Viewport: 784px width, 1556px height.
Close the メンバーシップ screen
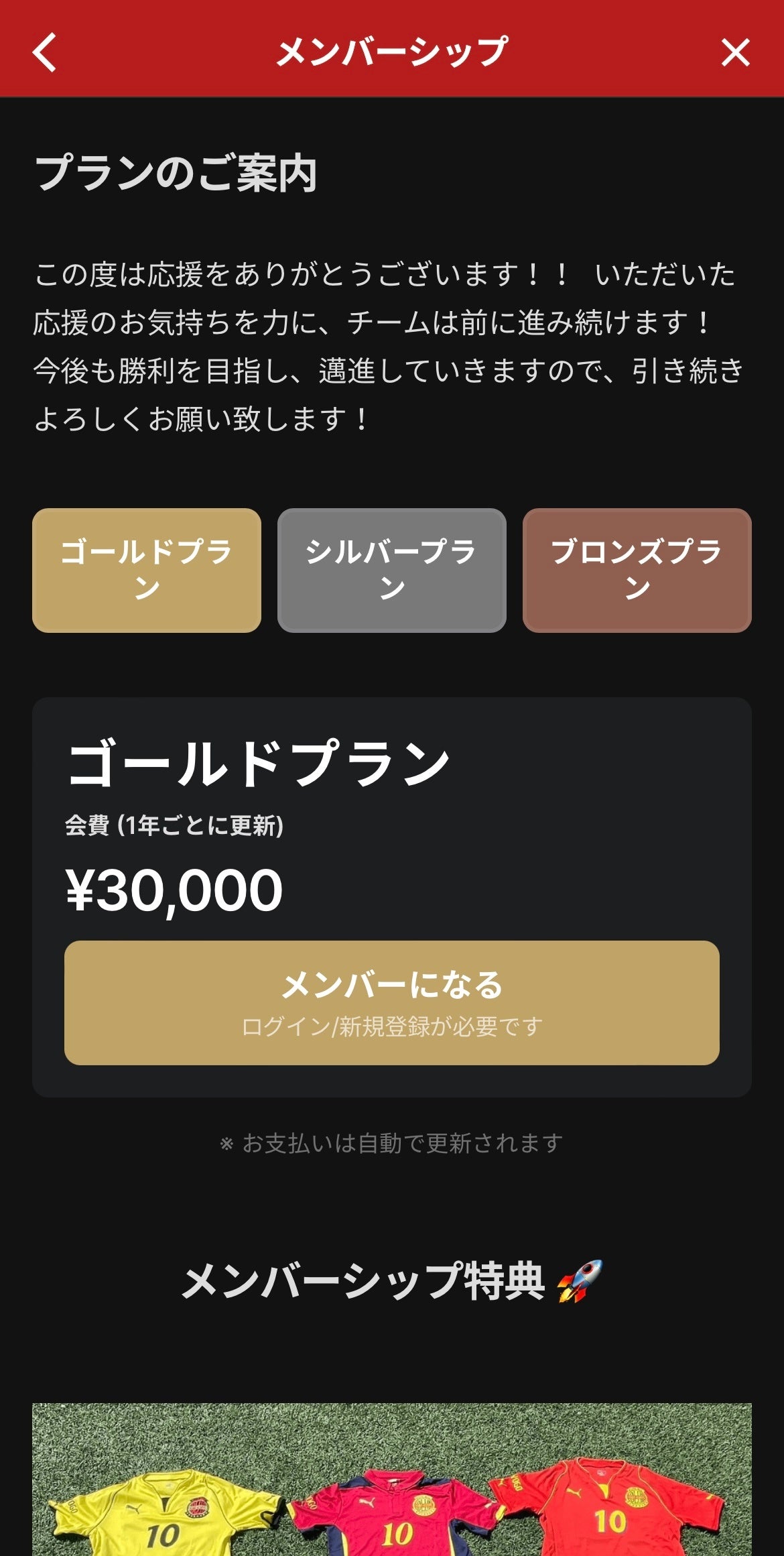click(x=735, y=52)
